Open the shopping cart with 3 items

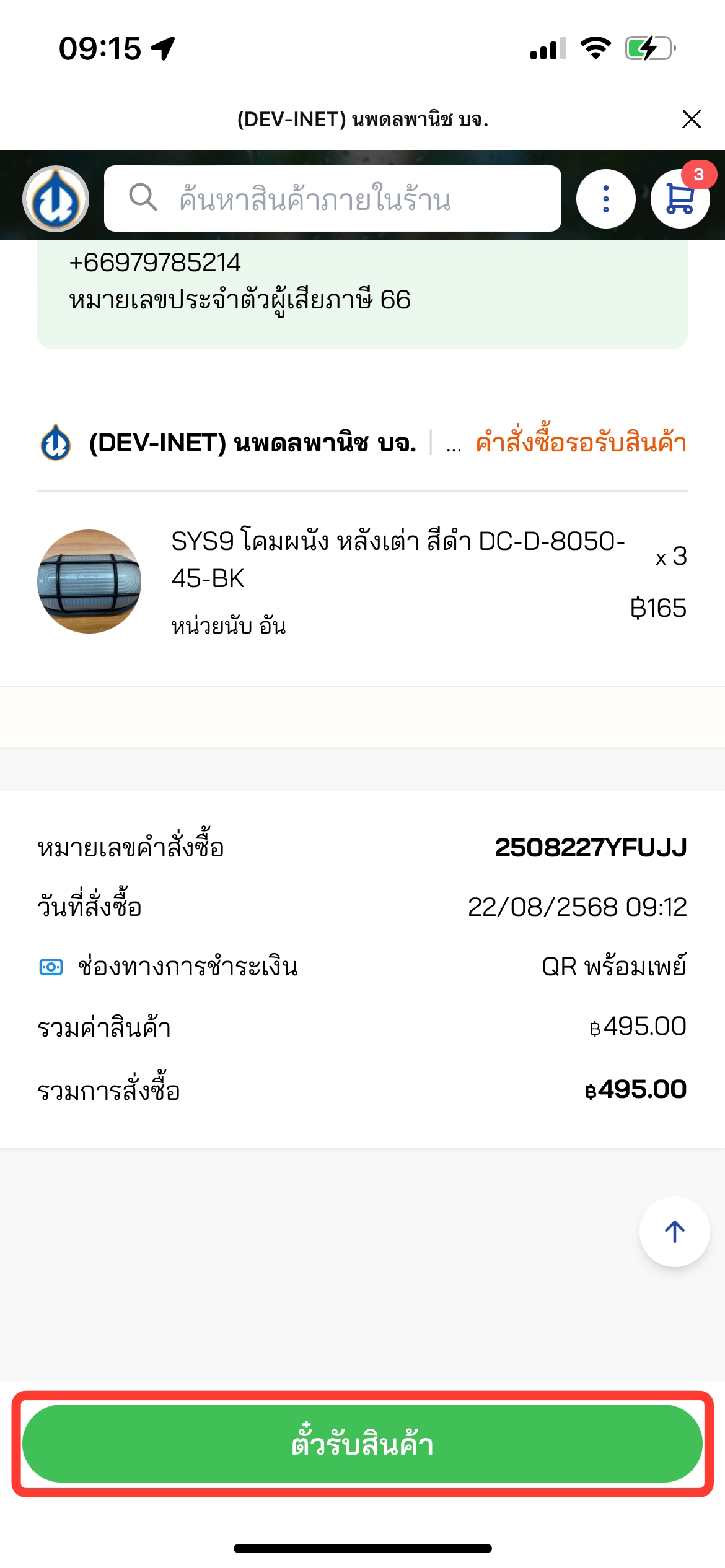(680, 199)
